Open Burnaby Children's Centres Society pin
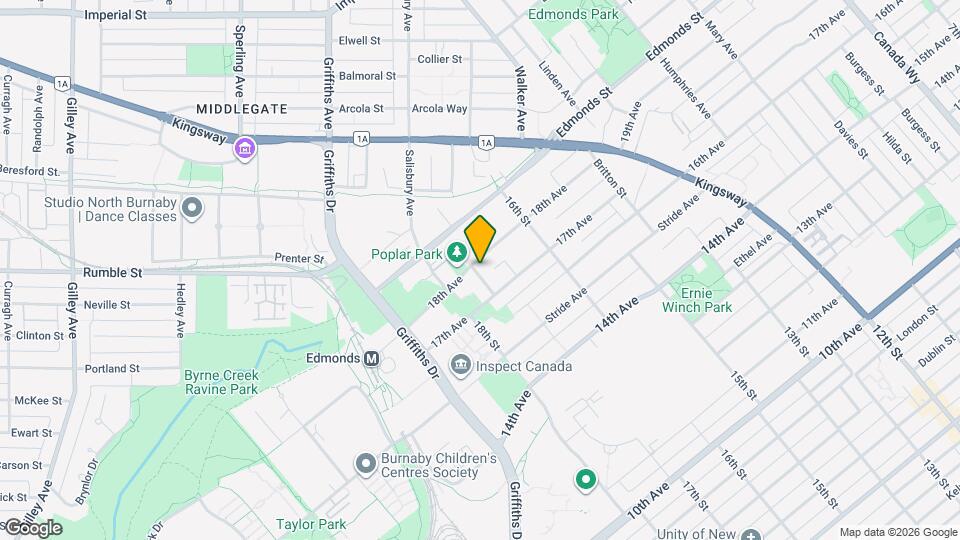Screen dimensions: 960x540 click(x=366, y=465)
